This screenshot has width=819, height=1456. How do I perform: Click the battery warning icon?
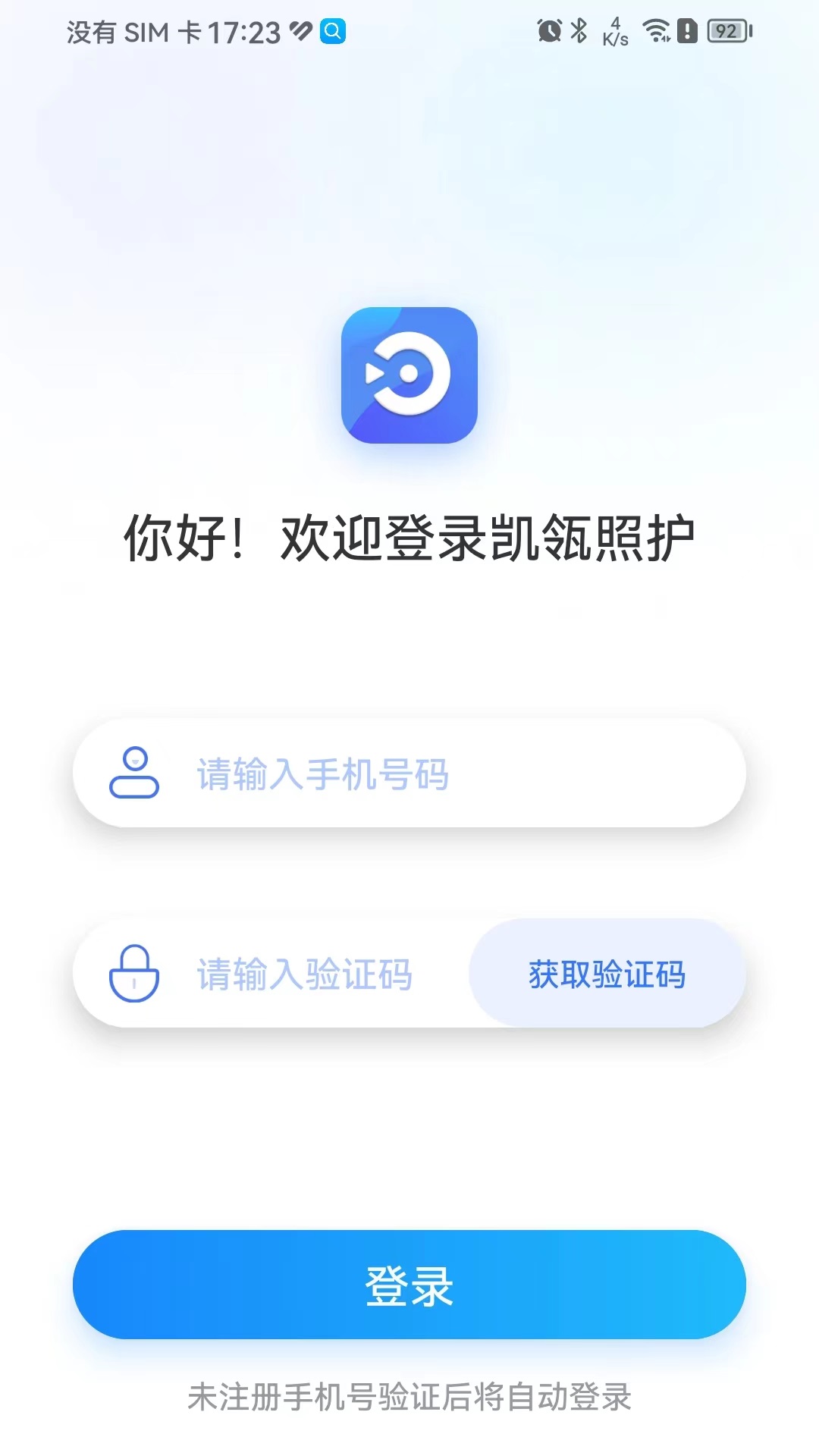click(x=686, y=31)
